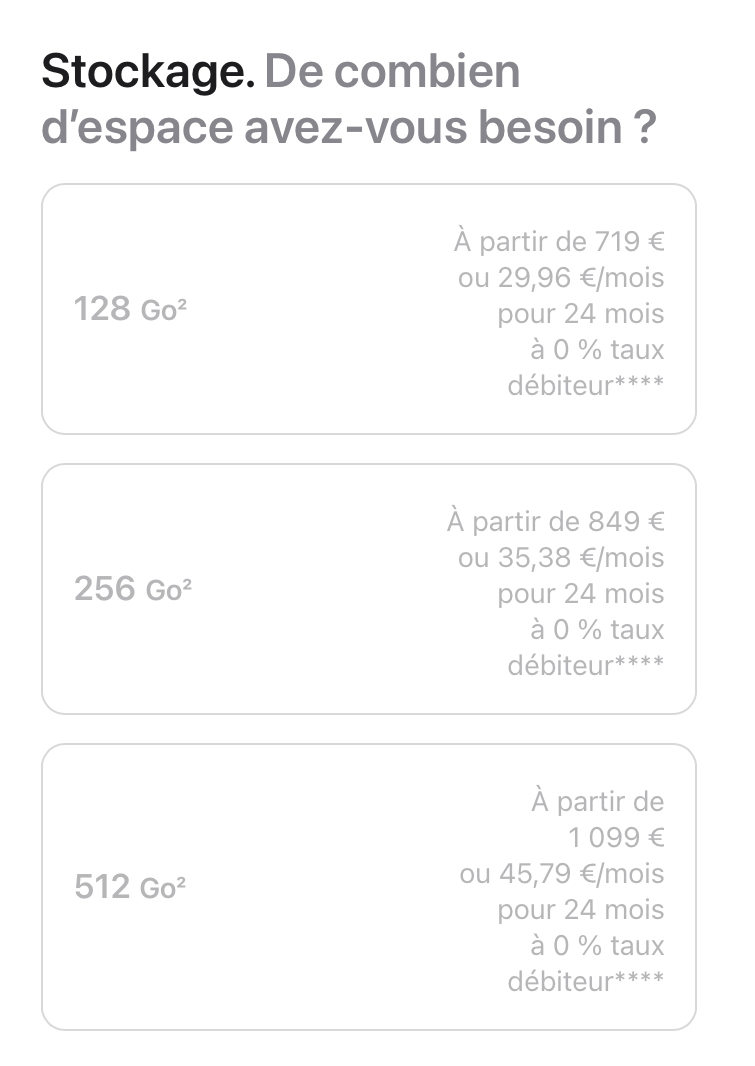This screenshot has width=755, height=1066.
Task: Open footnote ² next to 256 Go
Action: coord(186,580)
